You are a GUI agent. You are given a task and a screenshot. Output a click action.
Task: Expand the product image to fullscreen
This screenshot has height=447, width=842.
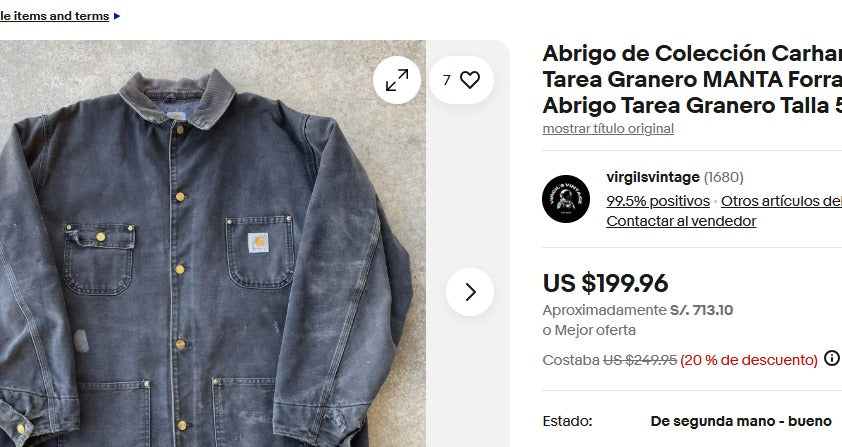(397, 80)
